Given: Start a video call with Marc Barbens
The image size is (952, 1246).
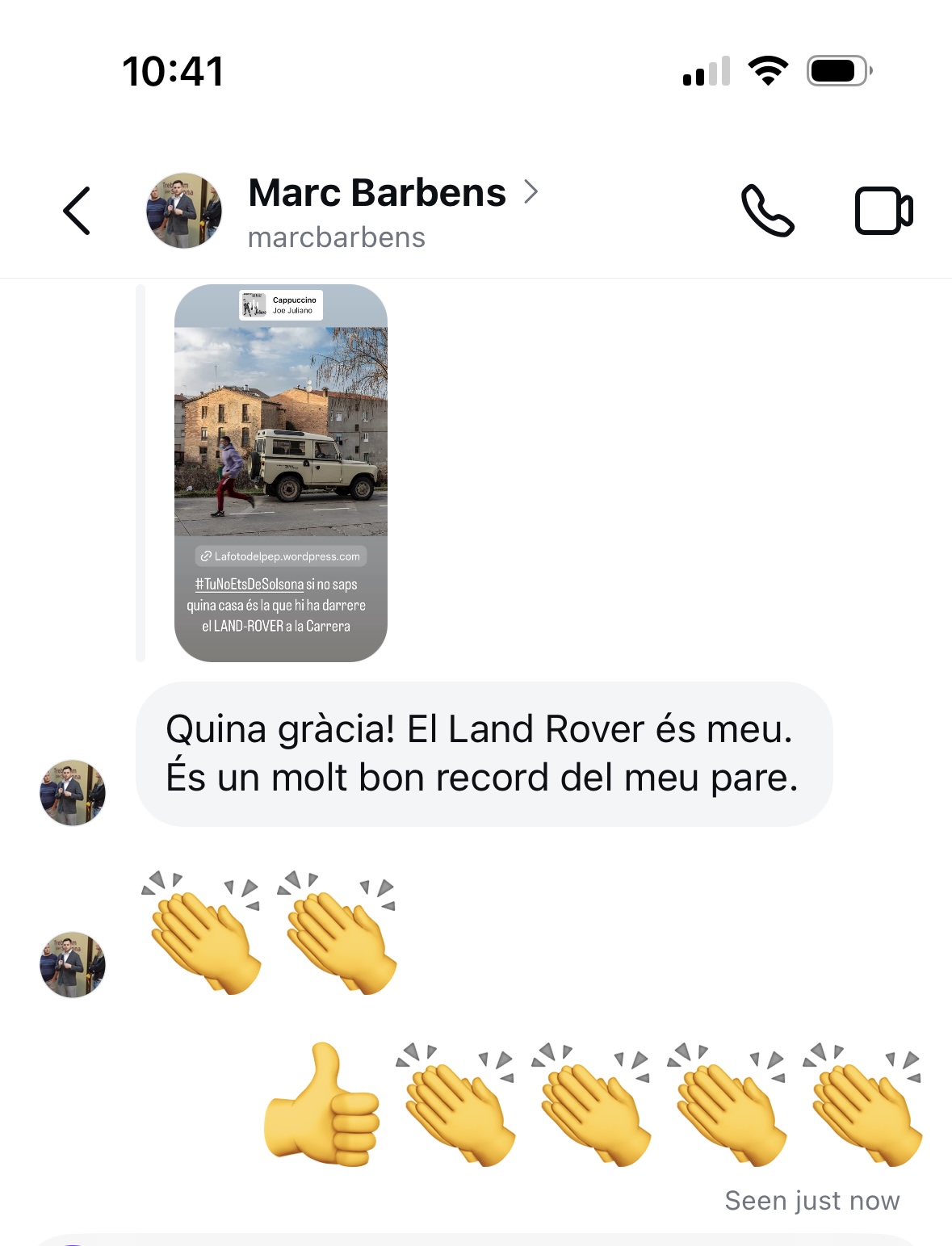Looking at the screenshot, I should (x=883, y=211).
